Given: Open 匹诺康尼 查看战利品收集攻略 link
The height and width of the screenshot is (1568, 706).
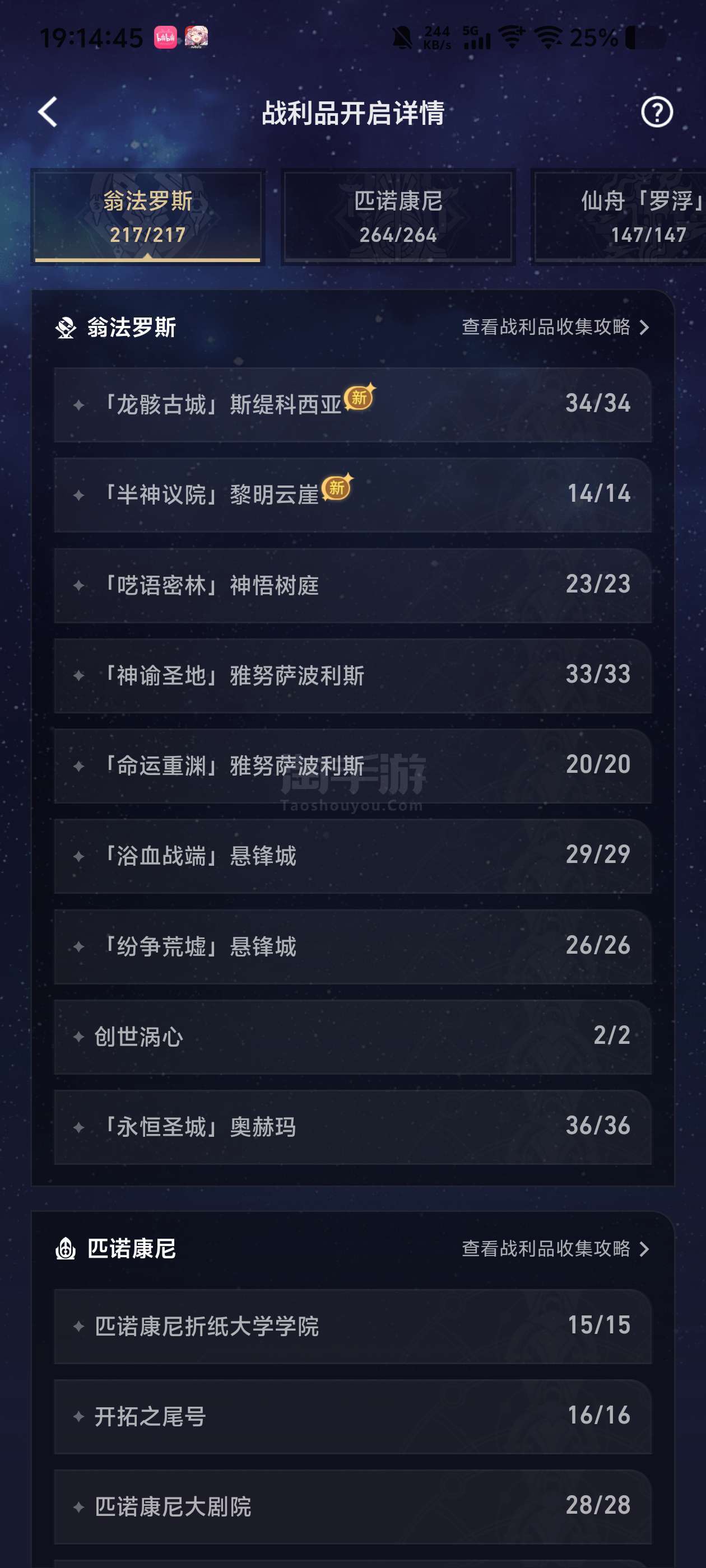Looking at the screenshot, I should click(554, 1248).
